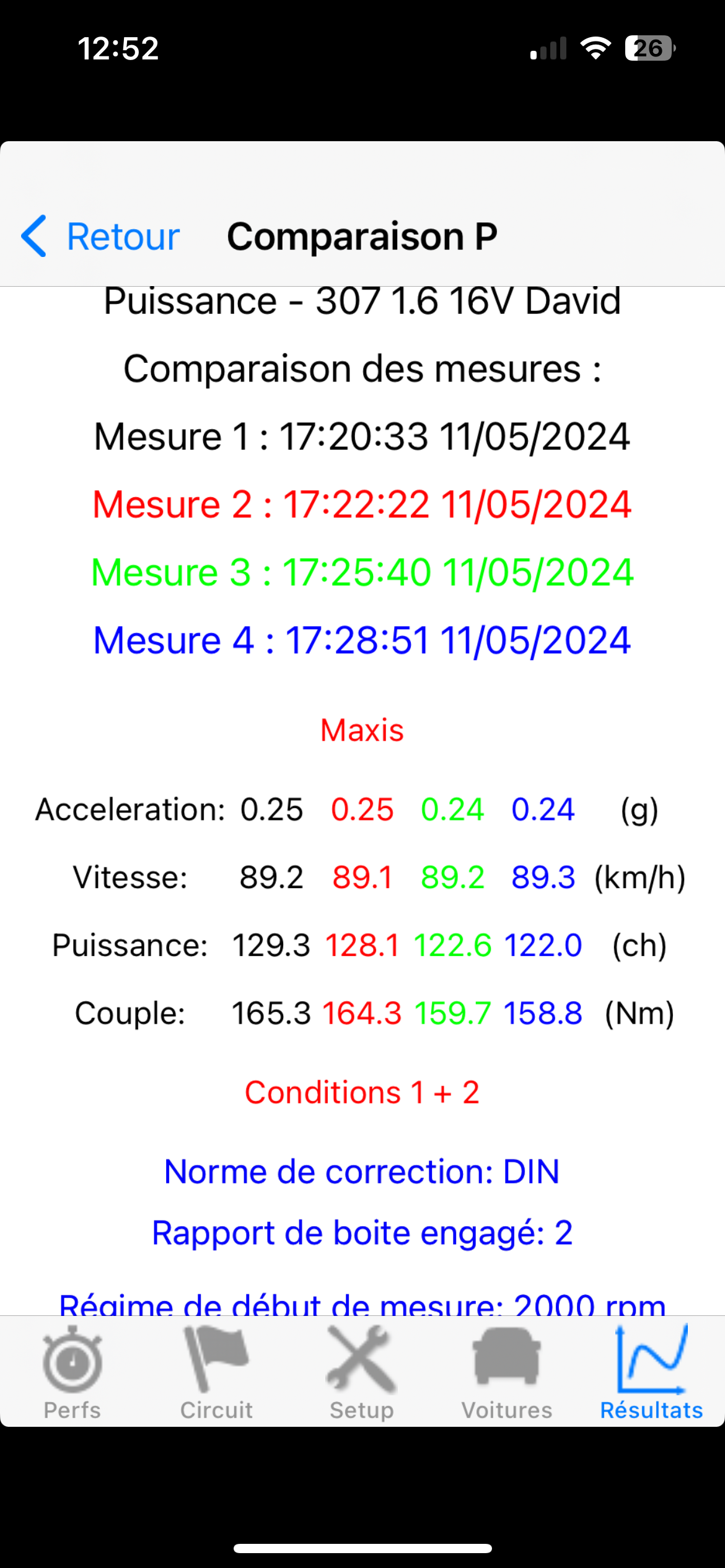Go back with the Retour button

[100, 237]
